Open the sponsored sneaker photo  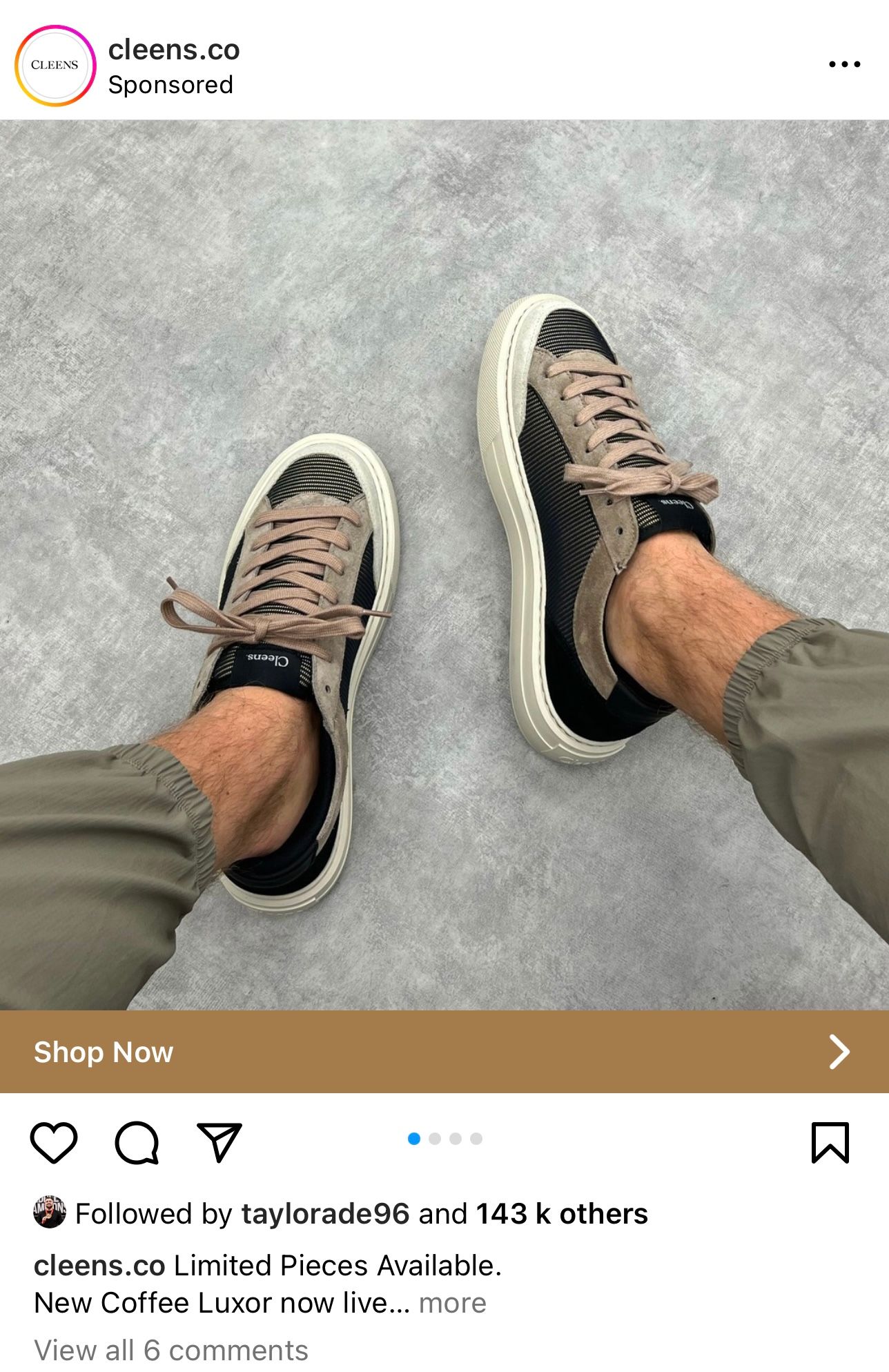click(444, 565)
